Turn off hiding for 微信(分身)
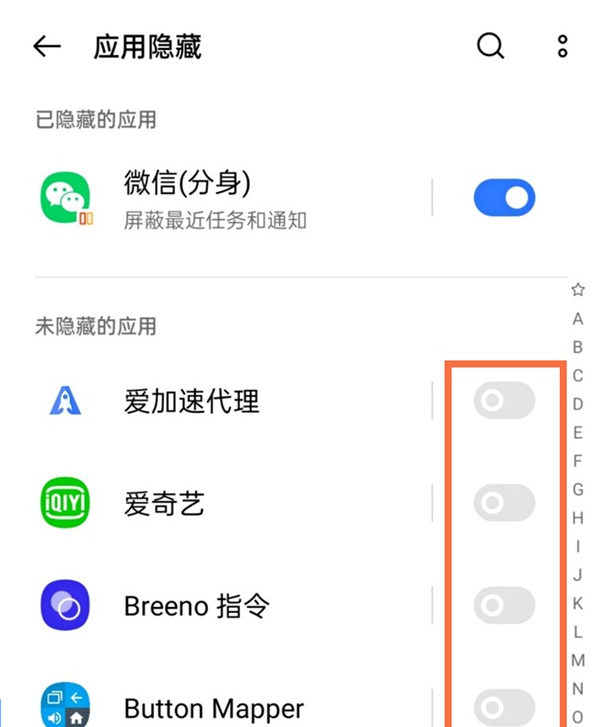 point(504,198)
